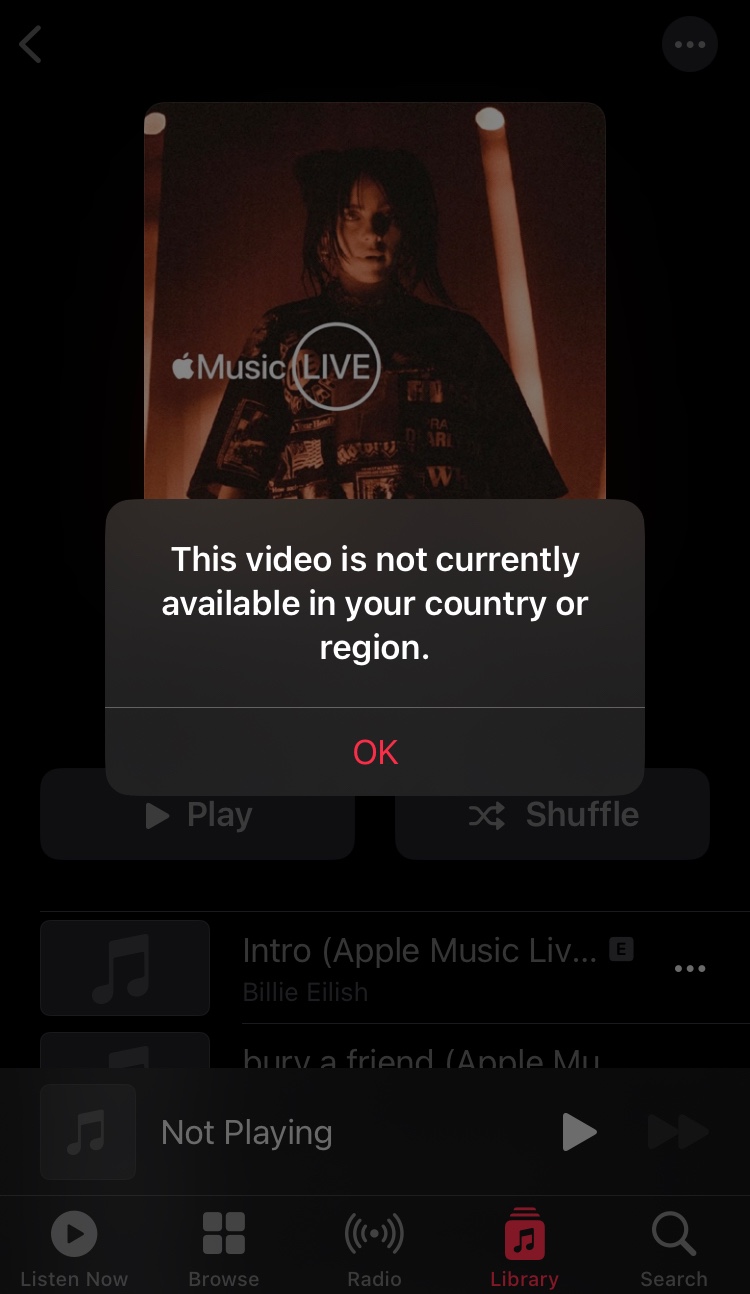
Task: Tap the back chevron arrow
Action: coord(30,44)
